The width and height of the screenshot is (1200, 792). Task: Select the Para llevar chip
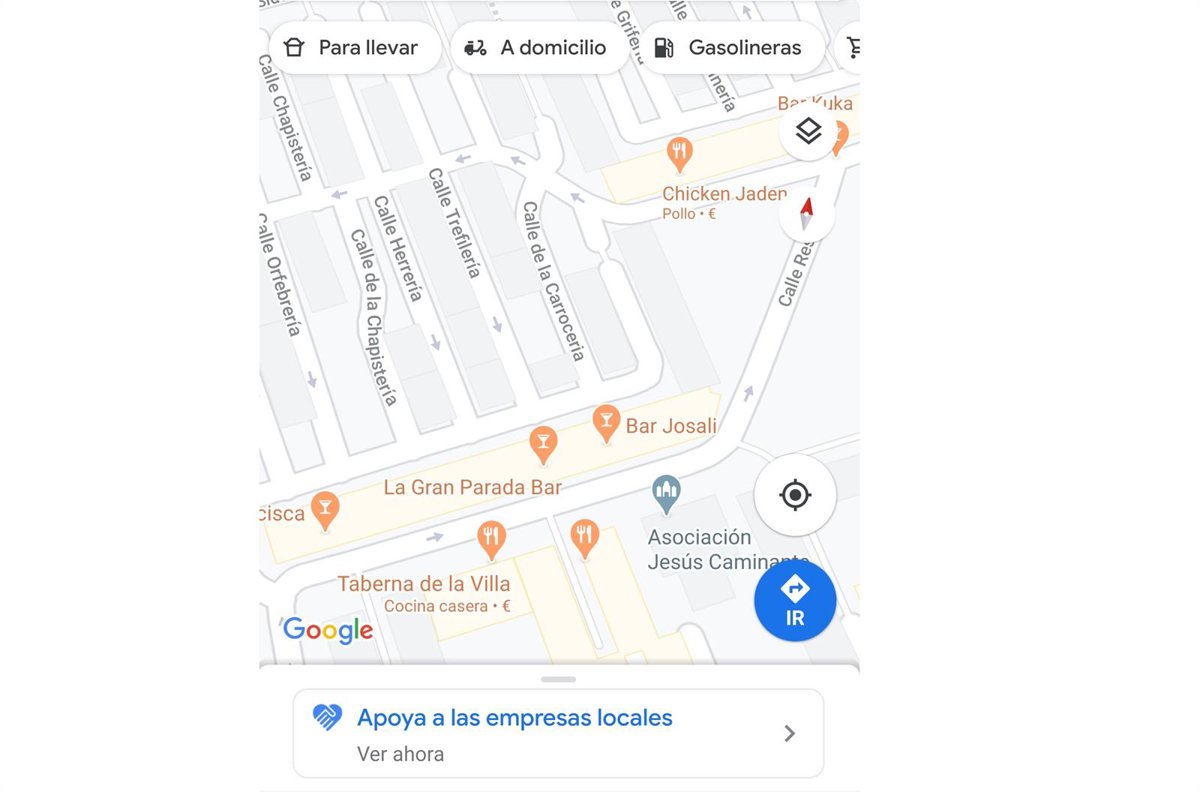pos(352,48)
